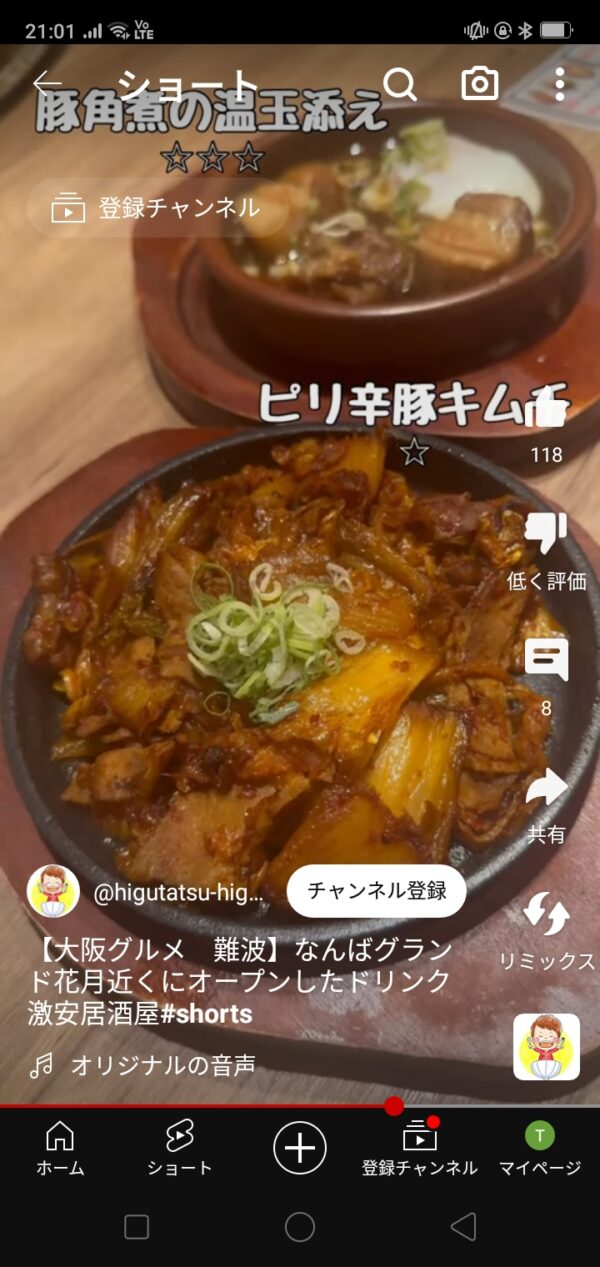Image resolution: width=600 pixels, height=1267 pixels.
Task: Remix this Short (リミックス)
Action: coord(546,915)
